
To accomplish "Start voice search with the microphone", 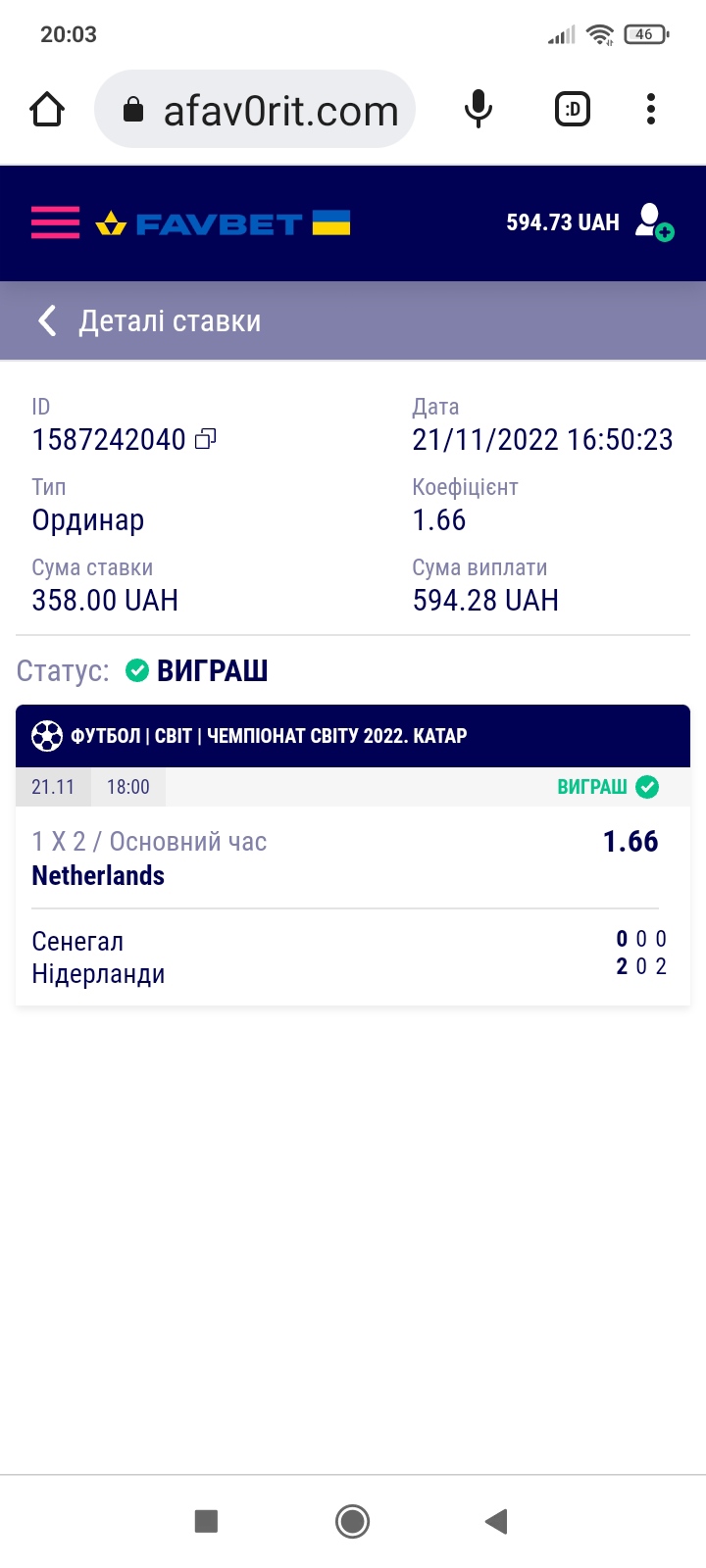I will pos(478,110).
